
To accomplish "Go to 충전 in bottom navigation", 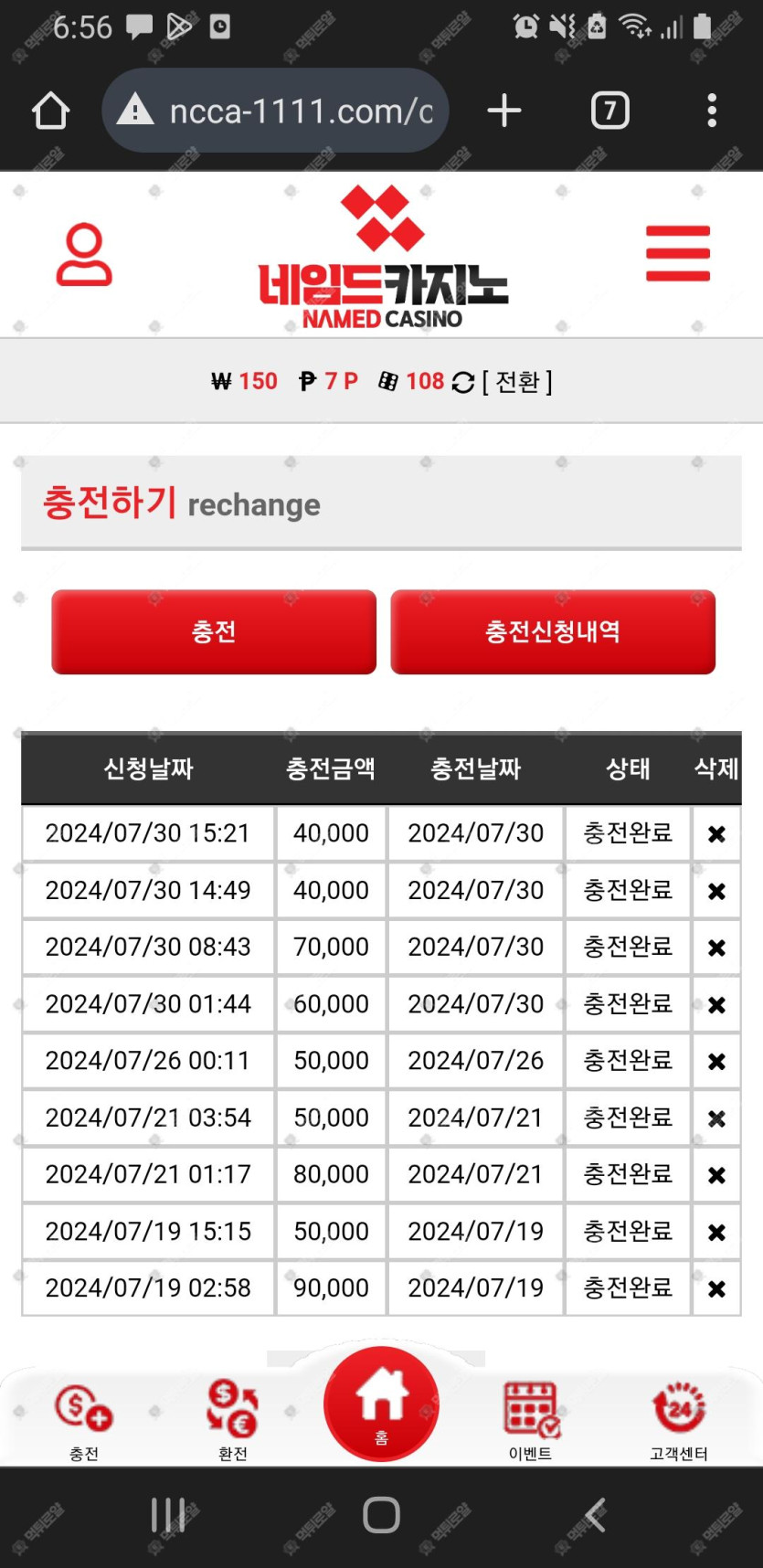I will point(84,1422).
